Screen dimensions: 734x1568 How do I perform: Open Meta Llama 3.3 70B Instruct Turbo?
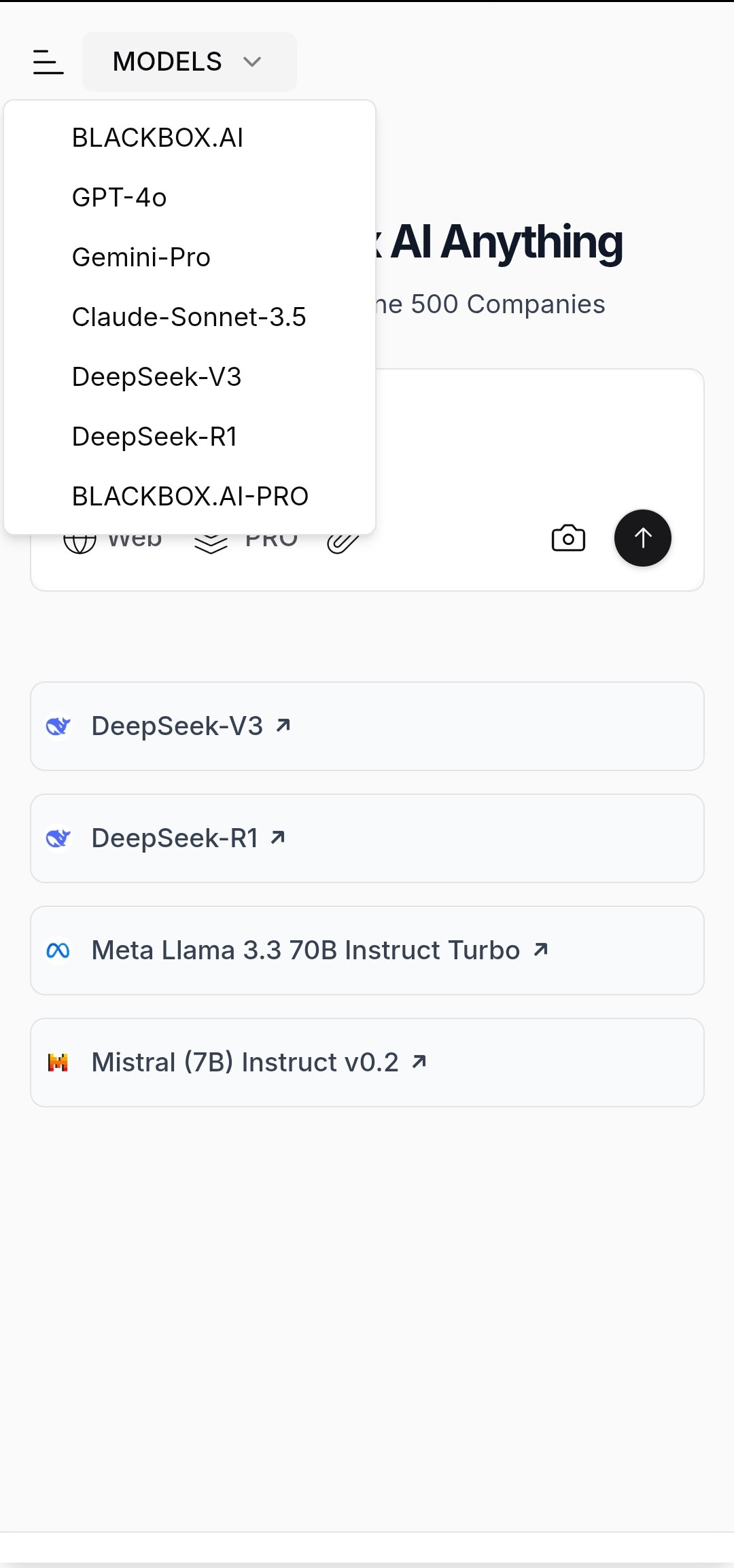[x=367, y=950]
